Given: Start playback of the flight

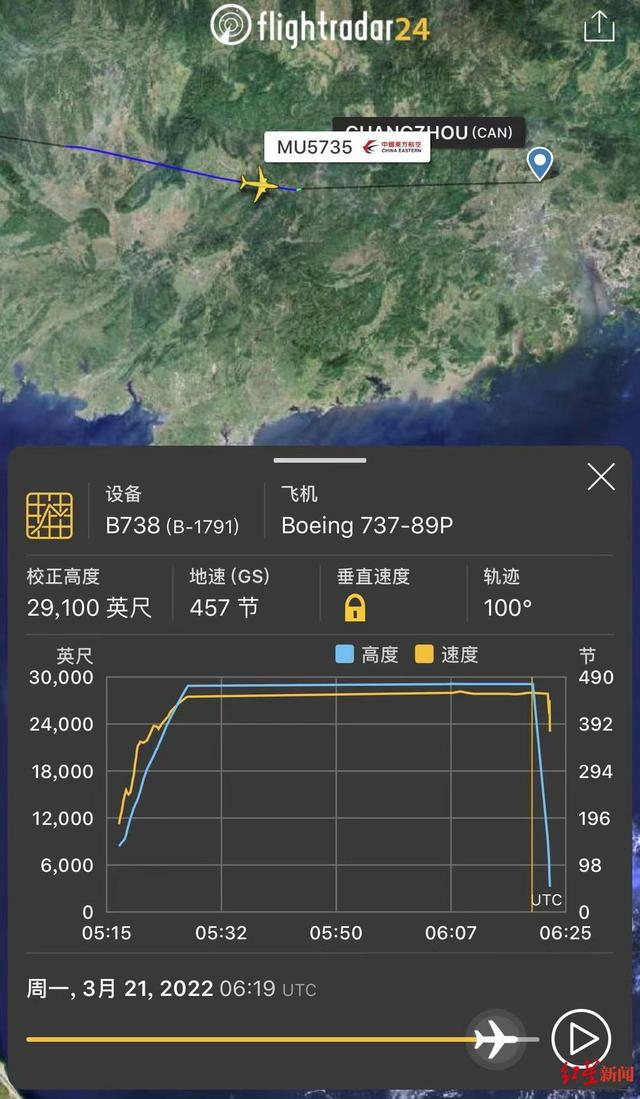Looking at the screenshot, I should [581, 1039].
